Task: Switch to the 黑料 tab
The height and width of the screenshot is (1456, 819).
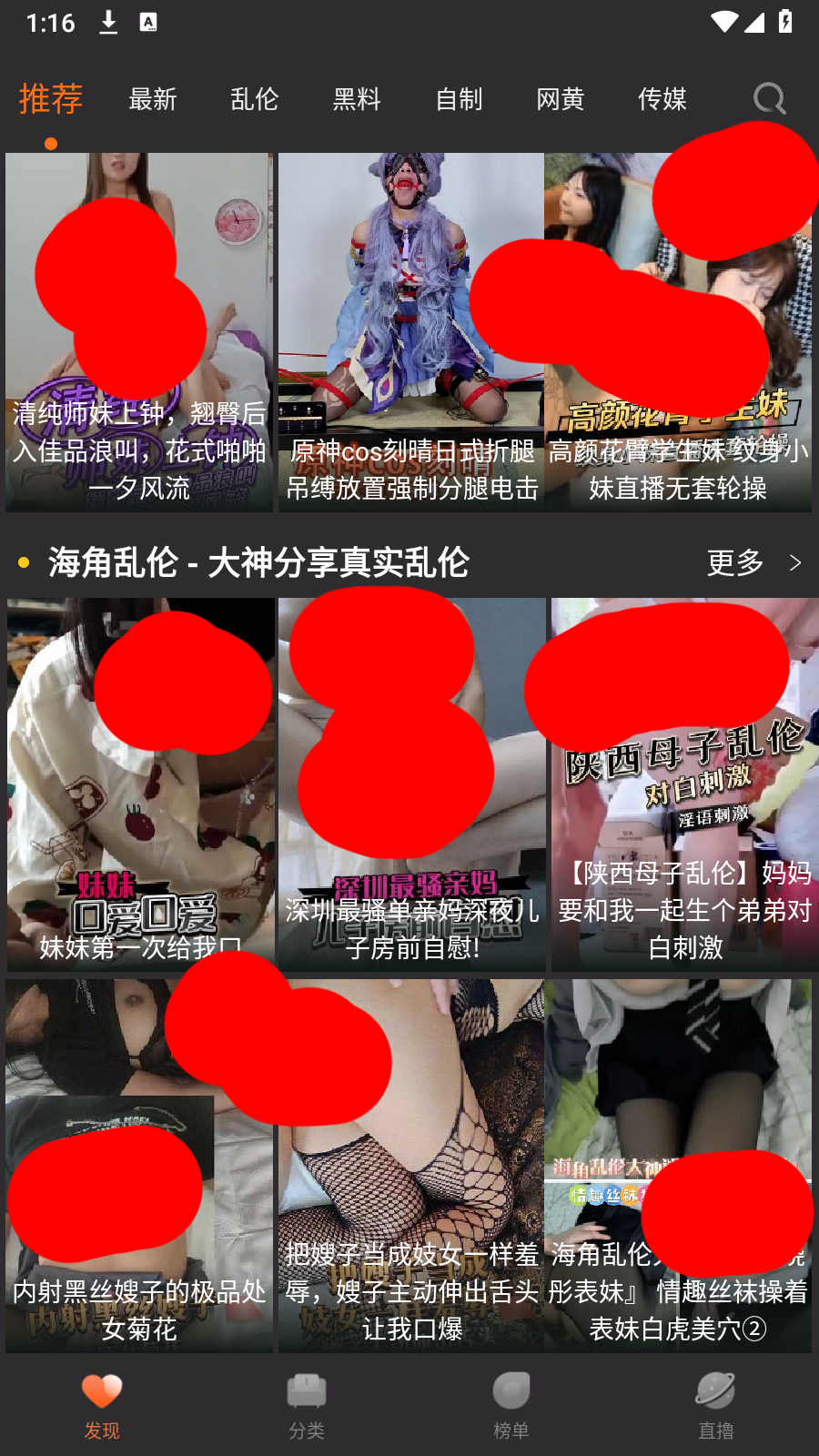Action: (357, 98)
